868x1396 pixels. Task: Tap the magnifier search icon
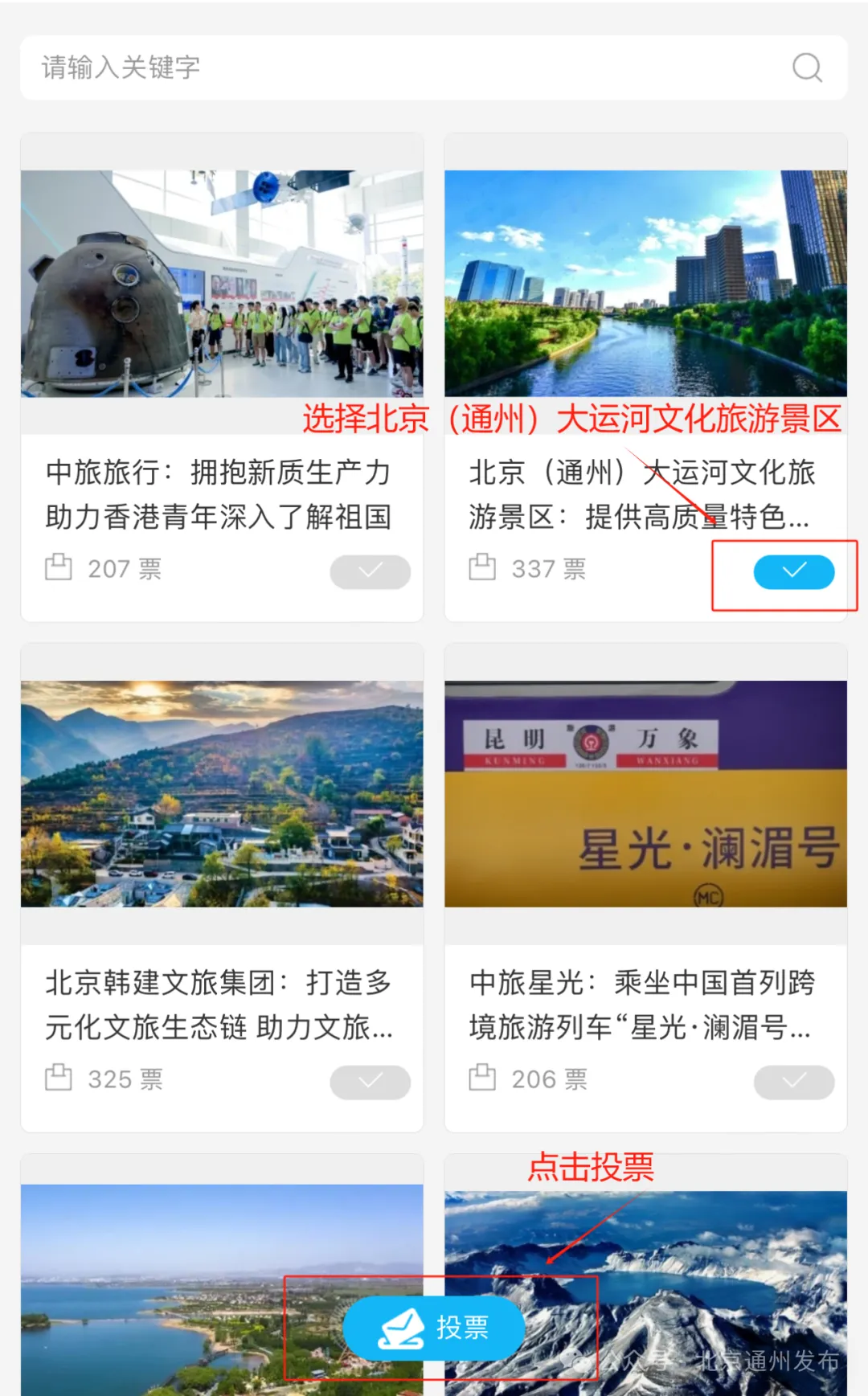[x=807, y=68]
